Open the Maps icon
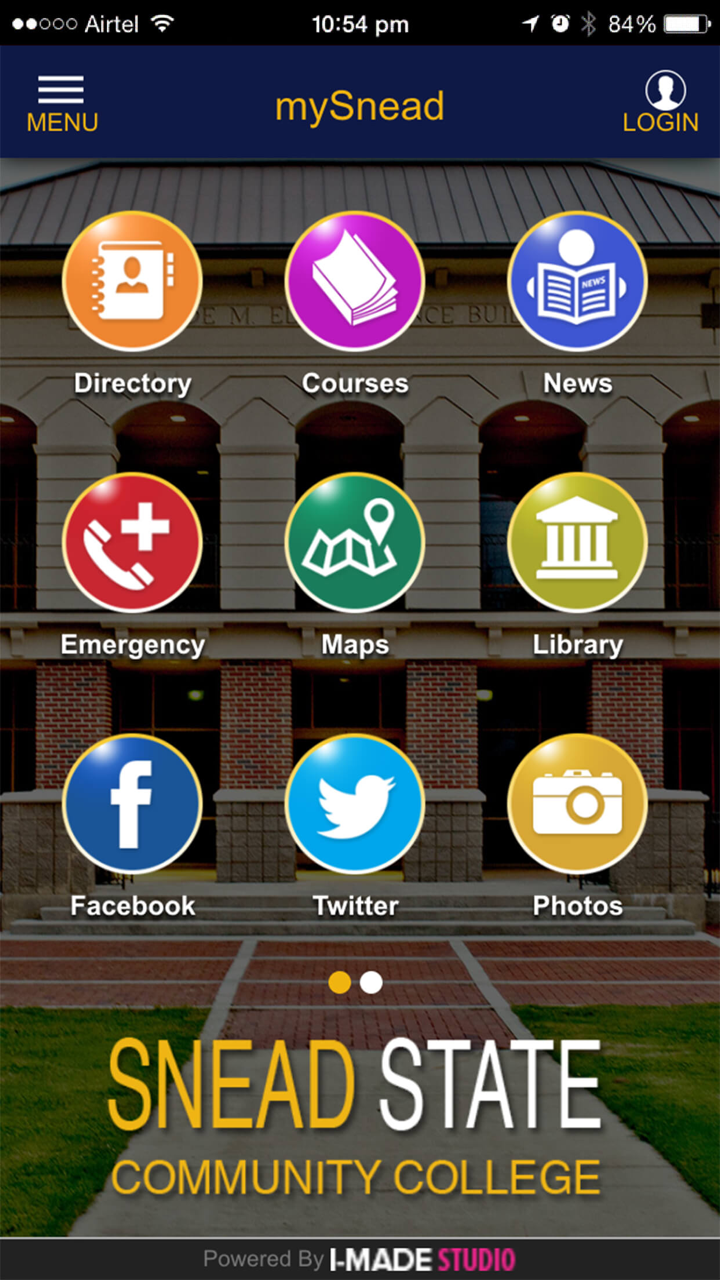This screenshot has width=720, height=1280. 355,543
